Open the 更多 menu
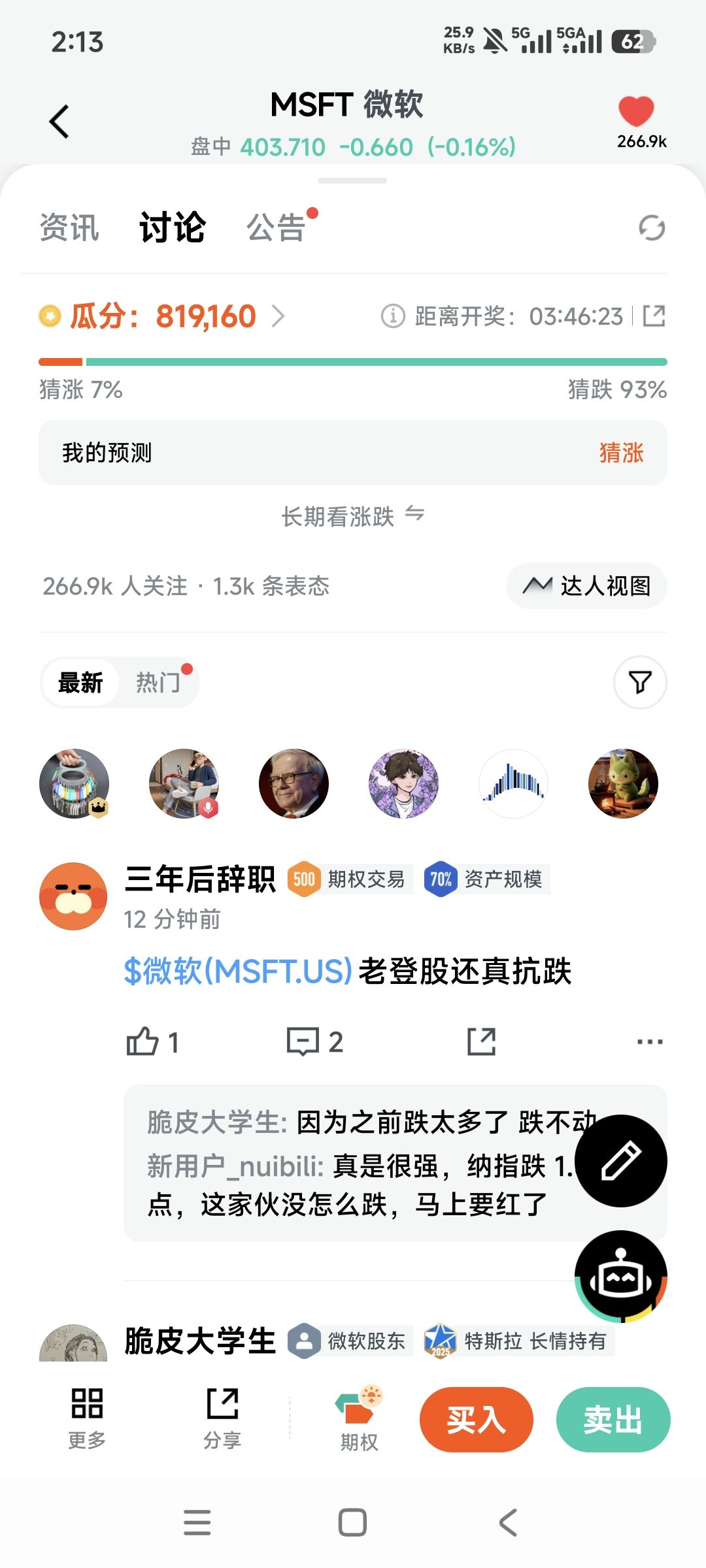 point(87,1416)
